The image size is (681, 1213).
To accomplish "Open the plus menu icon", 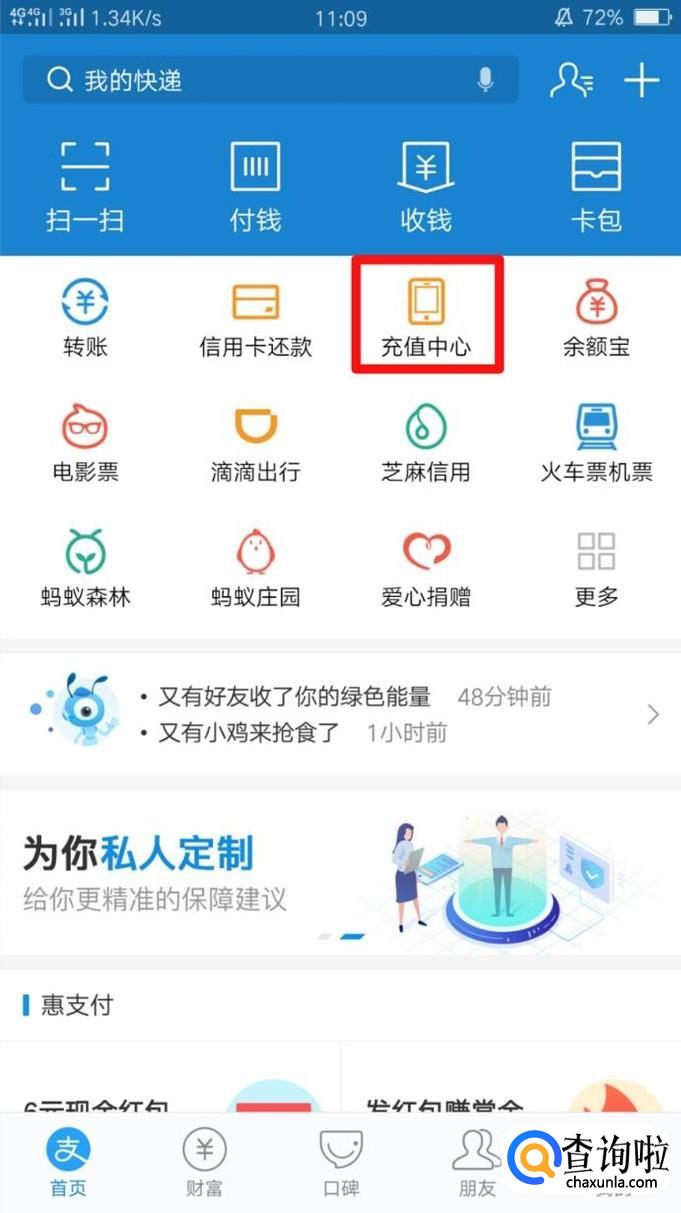I will coord(642,80).
